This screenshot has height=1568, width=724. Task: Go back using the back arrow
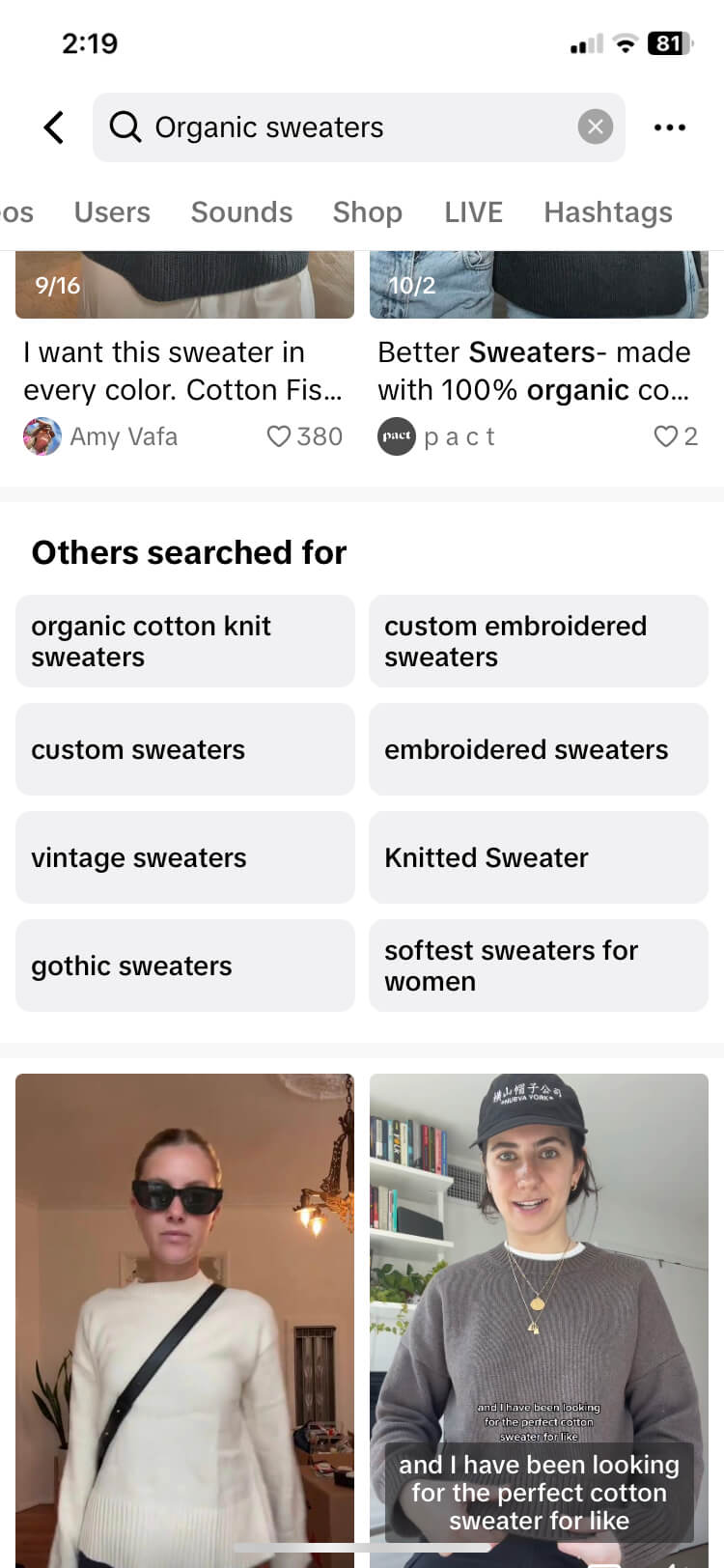tap(54, 127)
